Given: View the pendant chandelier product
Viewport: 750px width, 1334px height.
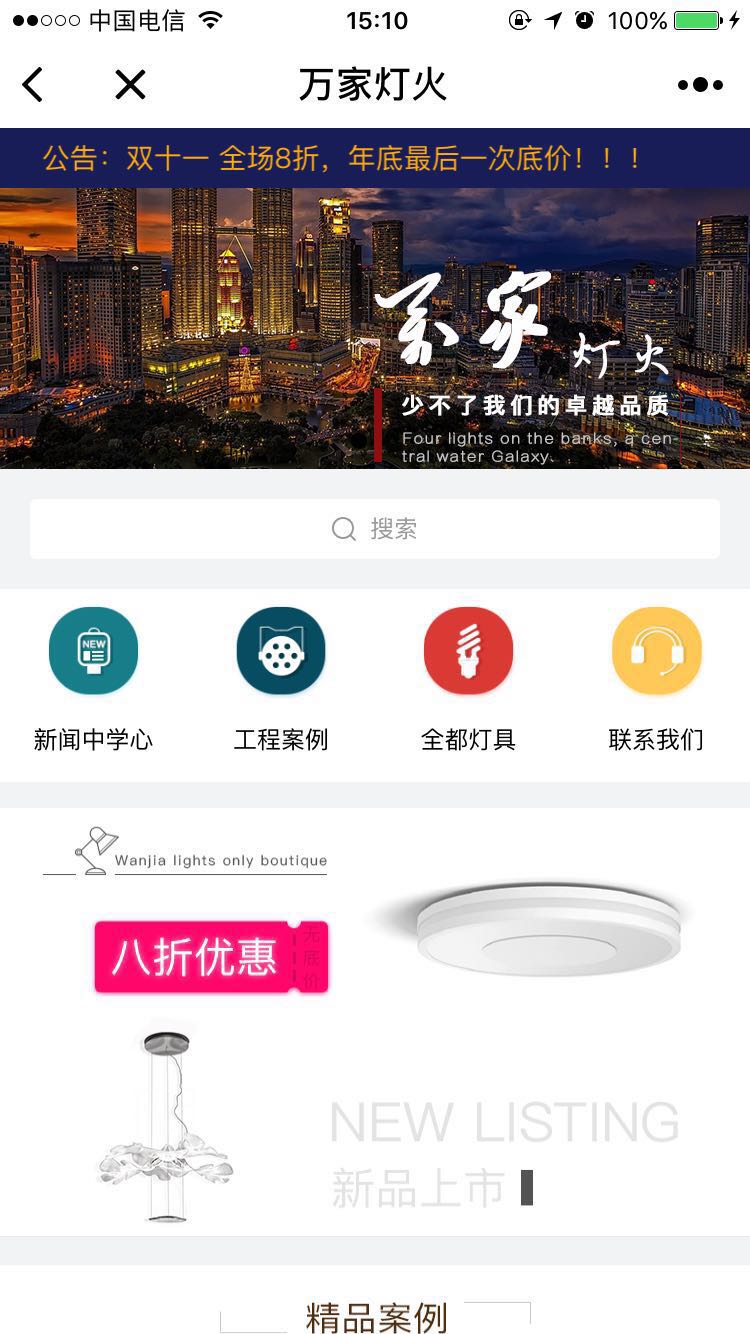Looking at the screenshot, I should click(166, 1126).
